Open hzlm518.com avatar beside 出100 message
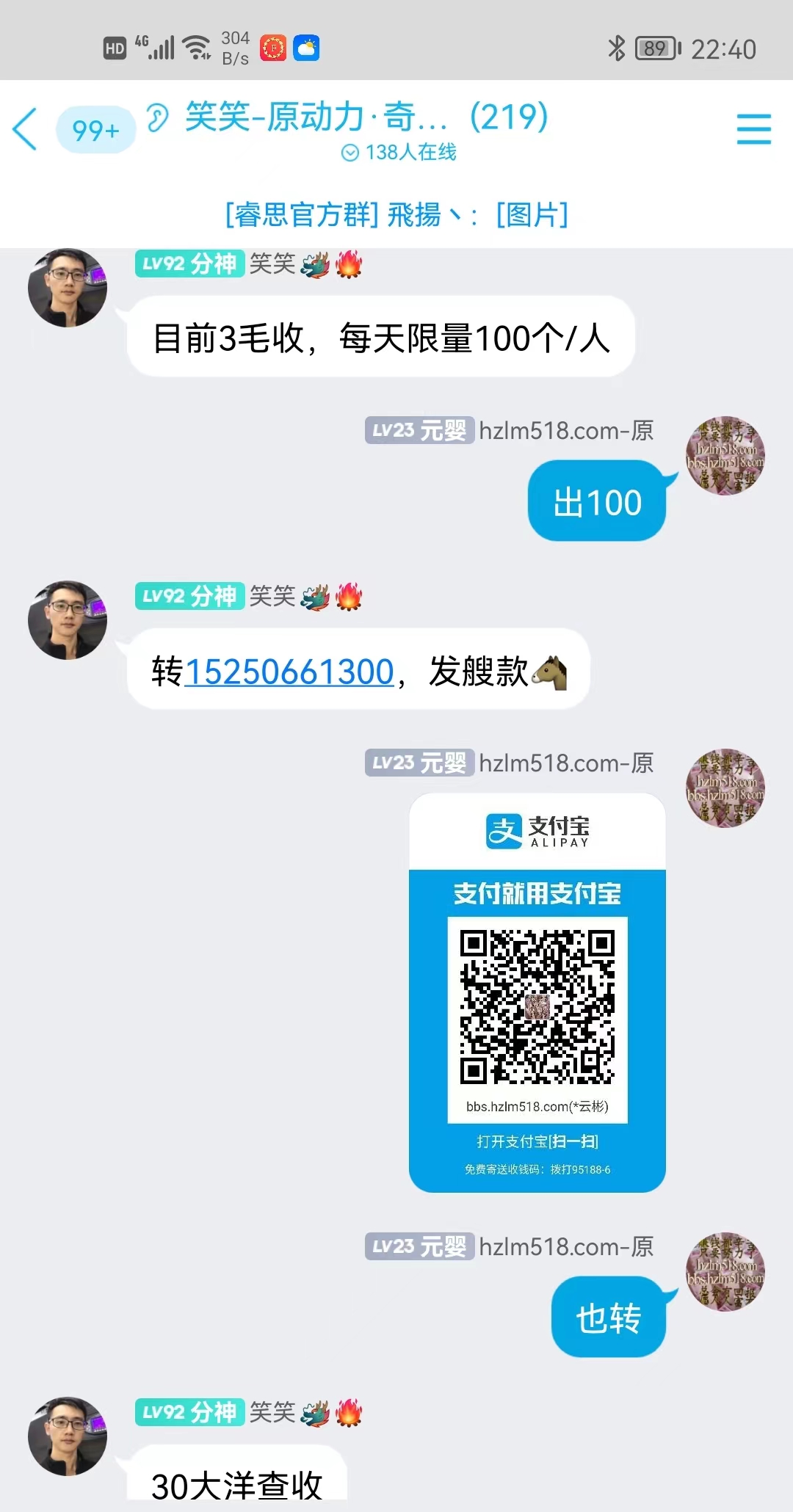Viewport: 793px width, 1512px height. click(725, 456)
